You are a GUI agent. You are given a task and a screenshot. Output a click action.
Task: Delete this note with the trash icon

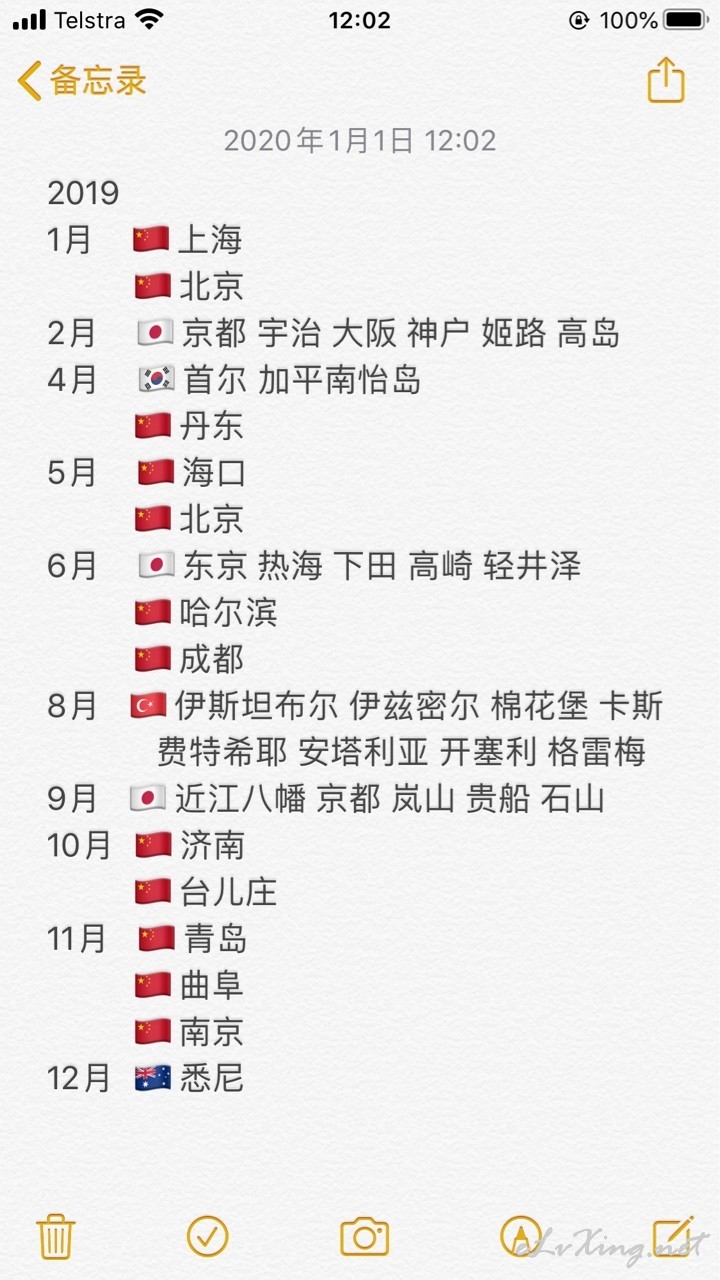coord(55,1237)
